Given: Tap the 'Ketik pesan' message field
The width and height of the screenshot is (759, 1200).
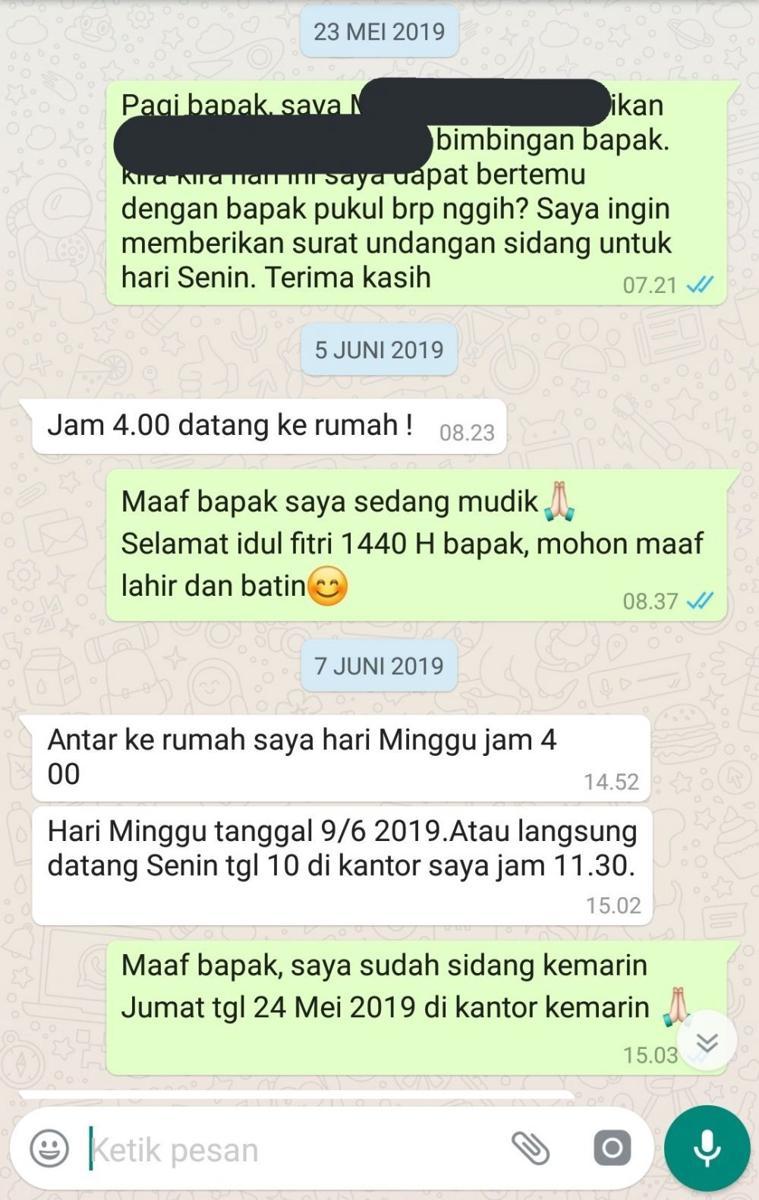Looking at the screenshot, I should click(290, 1149).
